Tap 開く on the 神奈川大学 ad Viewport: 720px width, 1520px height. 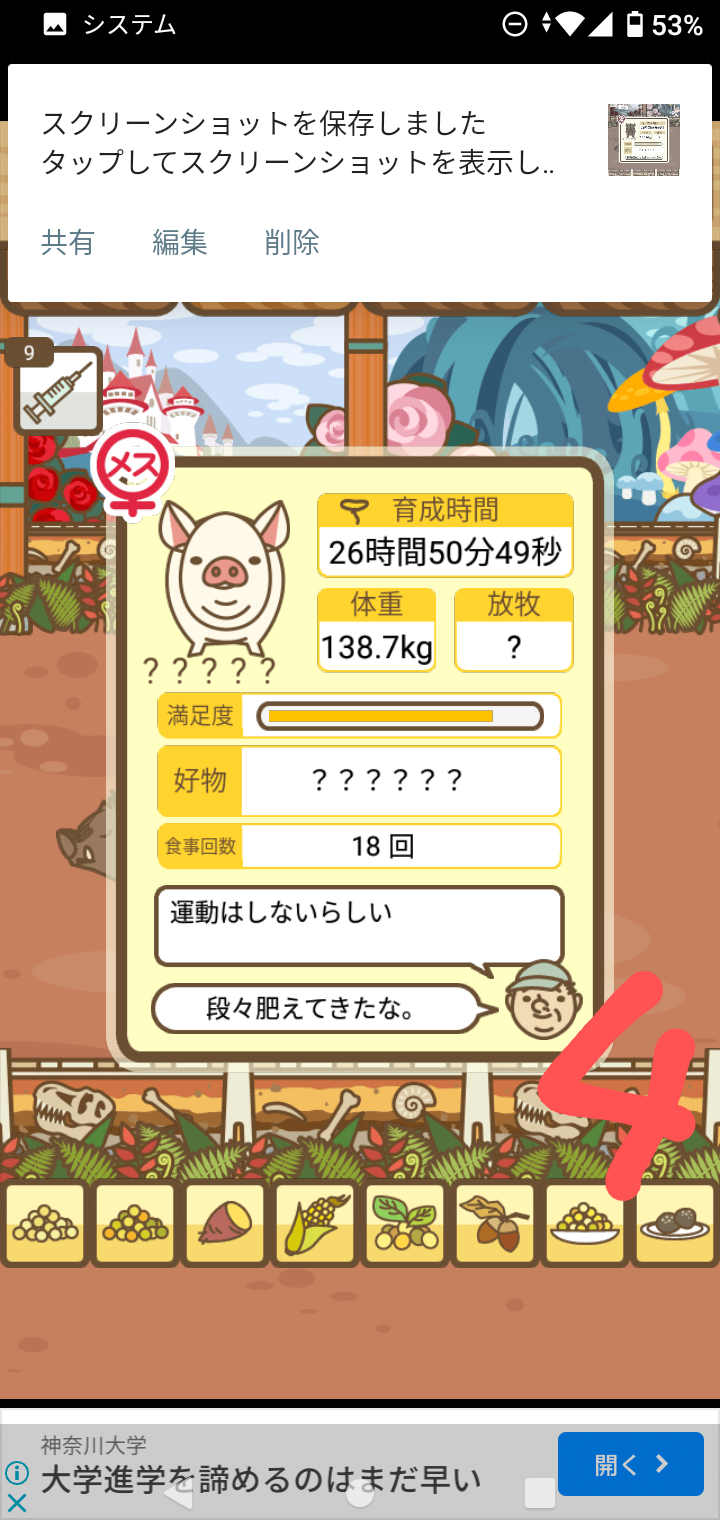coord(630,1464)
